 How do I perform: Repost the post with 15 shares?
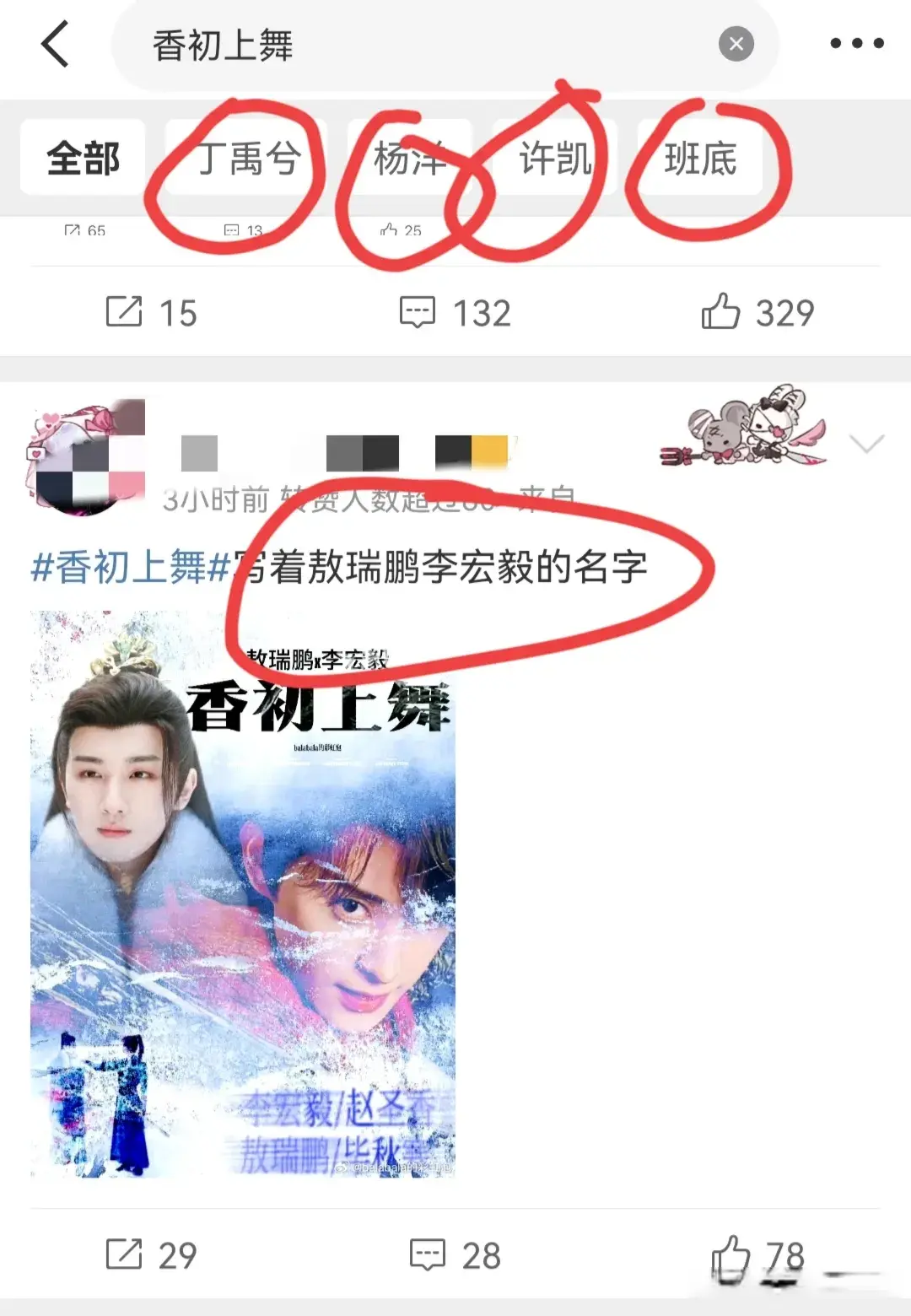click(x=152, y=313)
